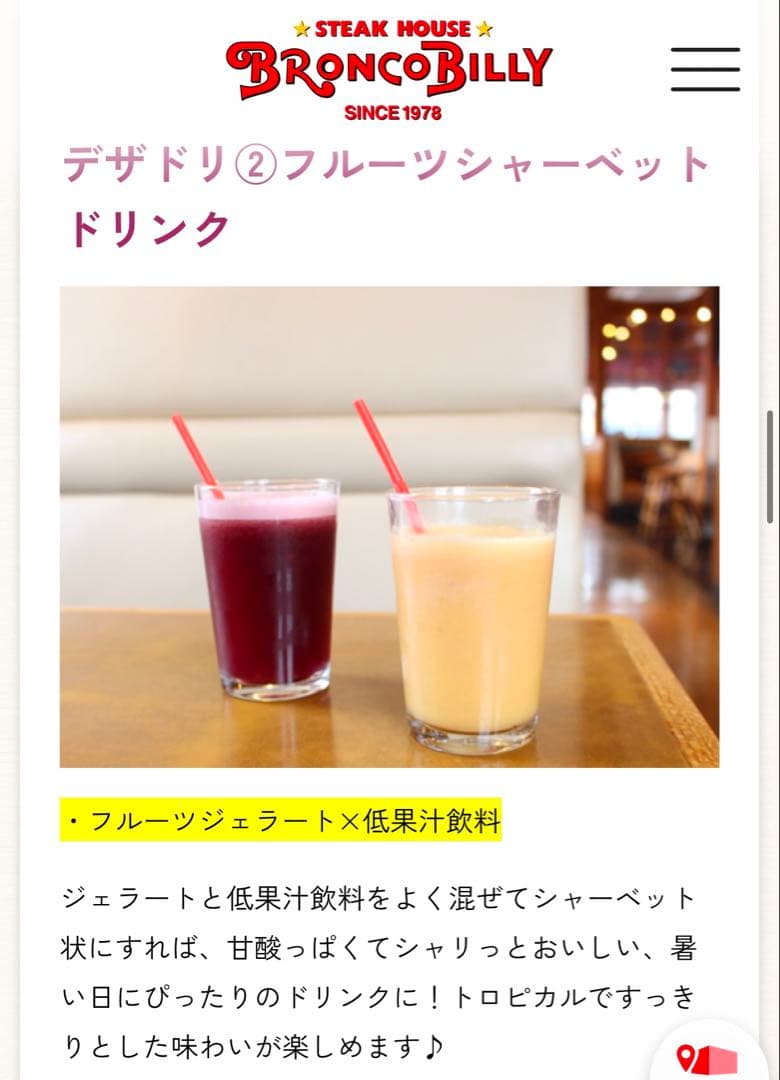This screenshot has width=780, height=1080.
Task: Go to the Bronco Billy homepage logo
Action: 389,69
